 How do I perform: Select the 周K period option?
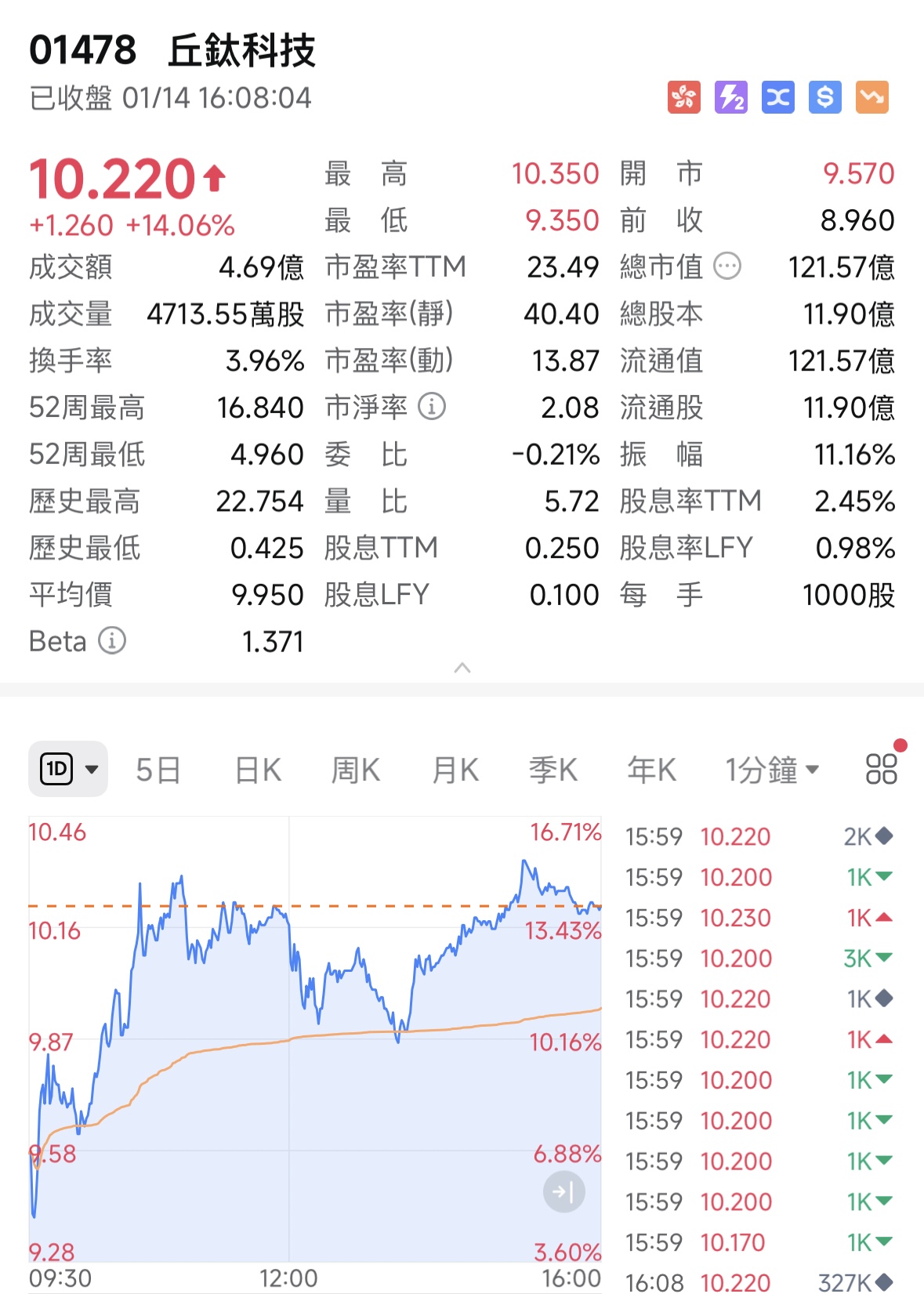coord(355,769)
